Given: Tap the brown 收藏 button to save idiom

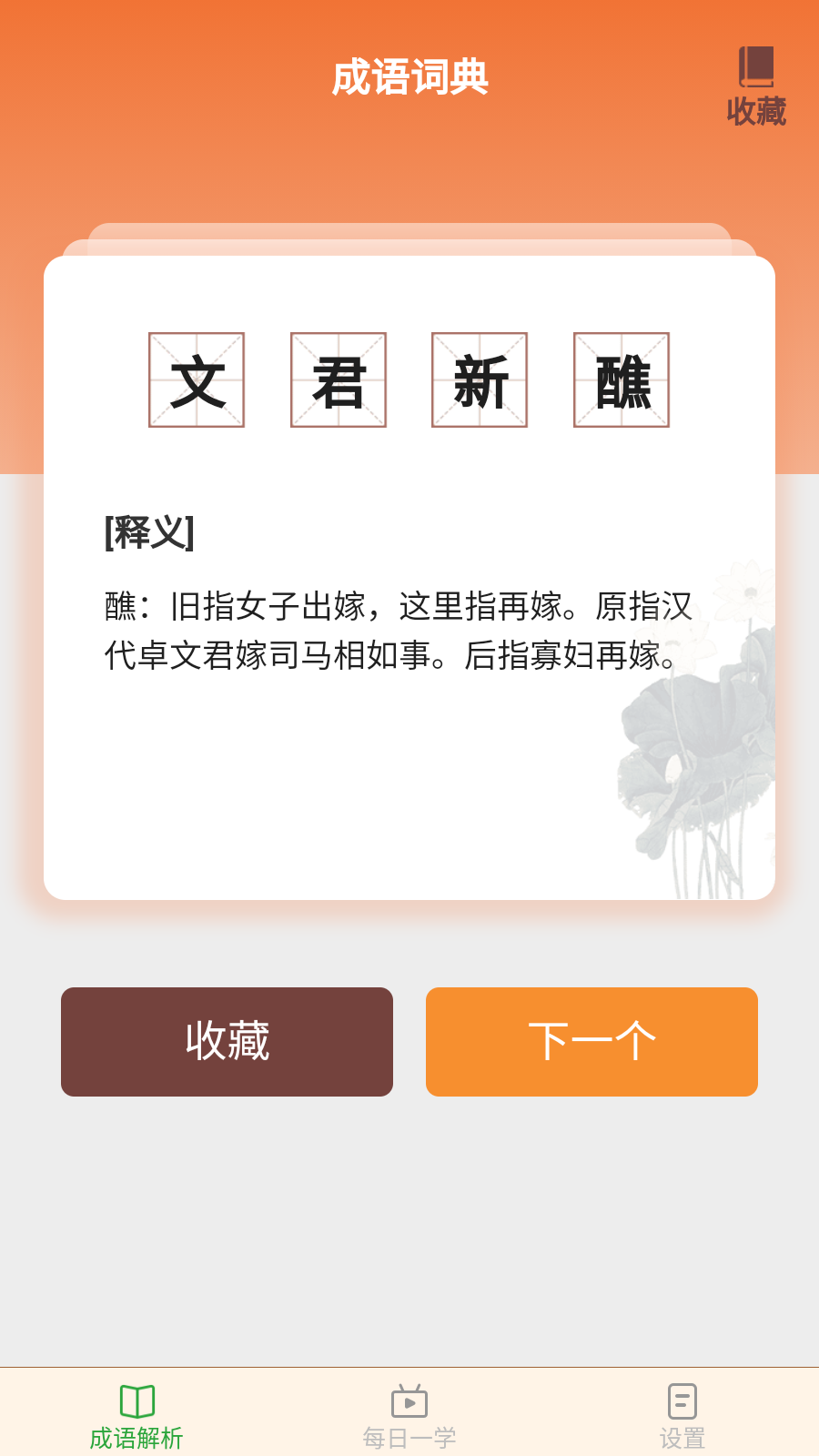Looking at the screenshot, I should coord(227,1041).
